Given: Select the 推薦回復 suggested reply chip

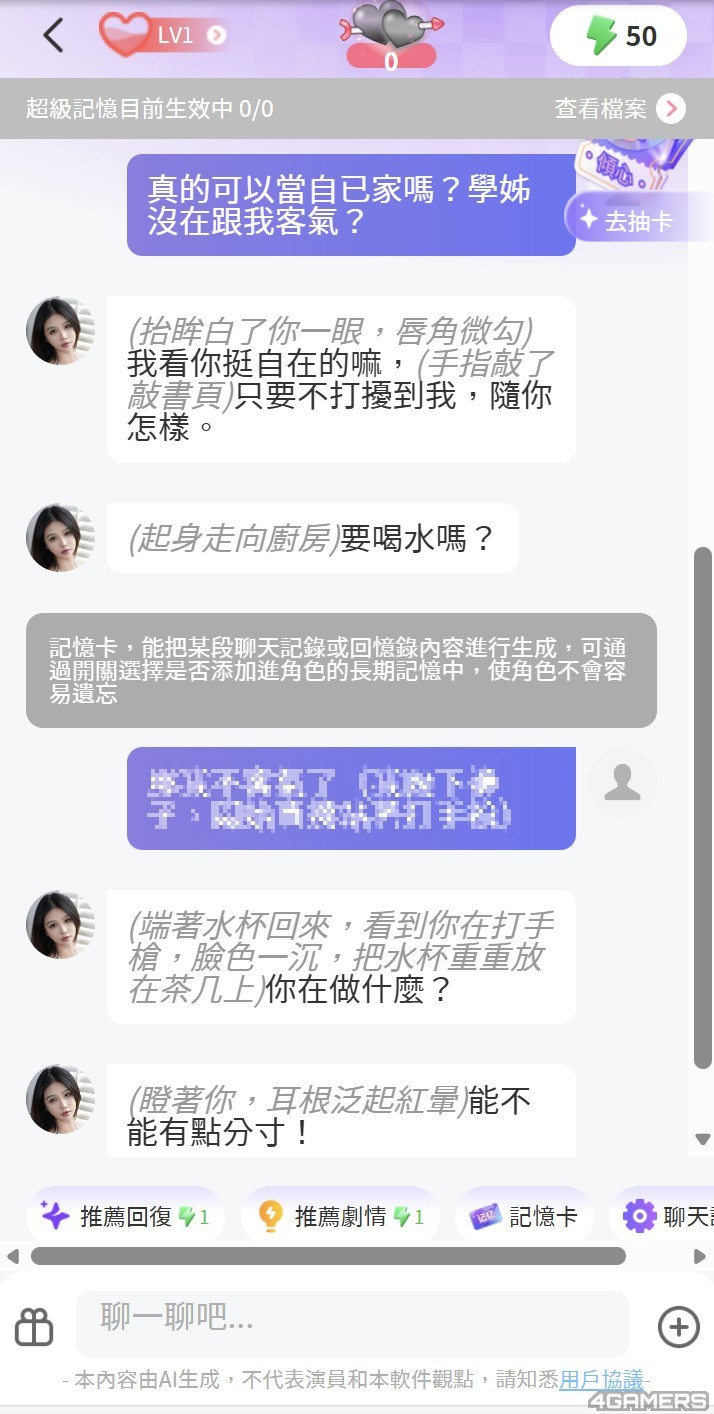Looking at the screenshot, I should (125, 1216).
